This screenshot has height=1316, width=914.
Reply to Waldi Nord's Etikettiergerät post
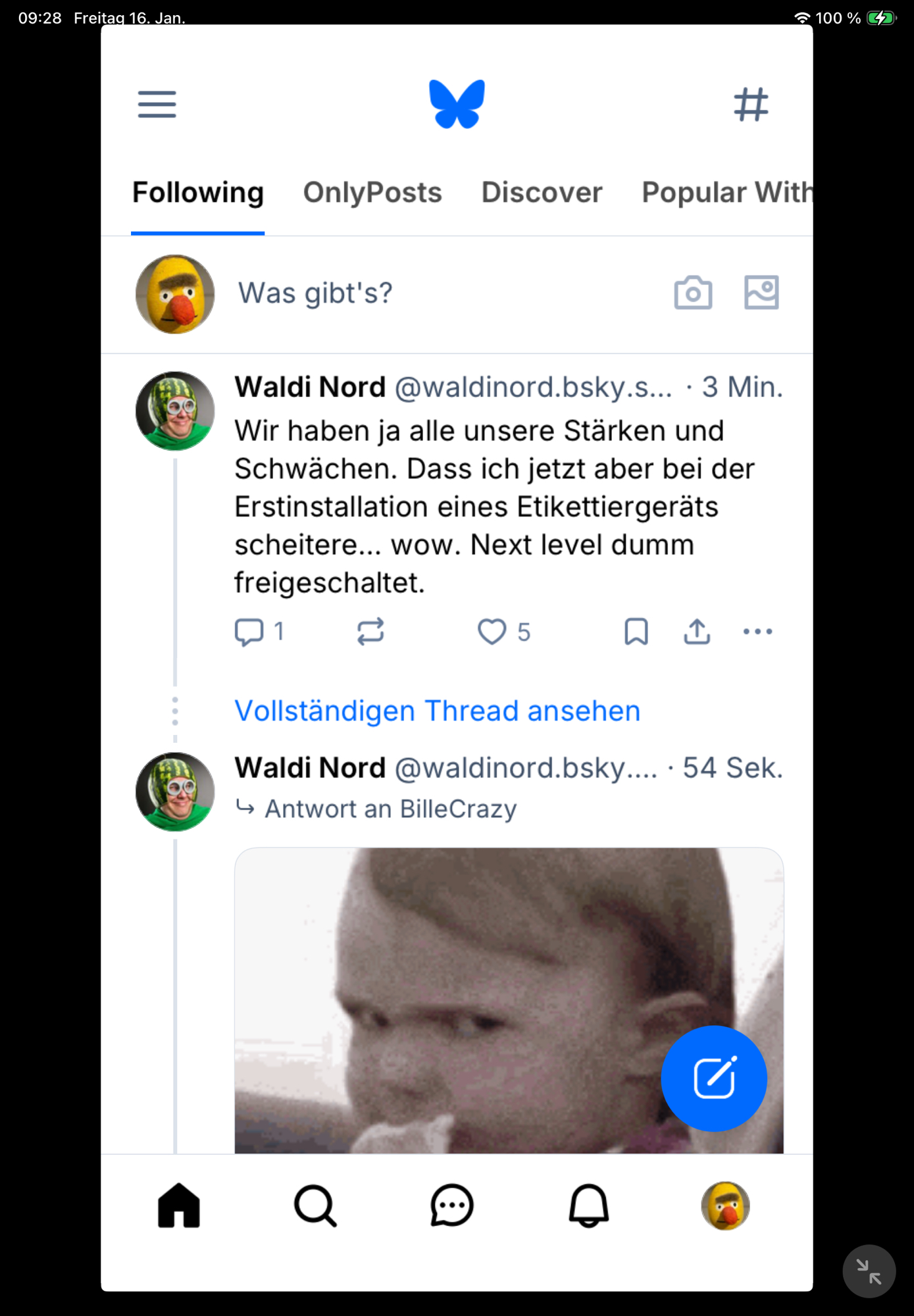click(249, 632)
